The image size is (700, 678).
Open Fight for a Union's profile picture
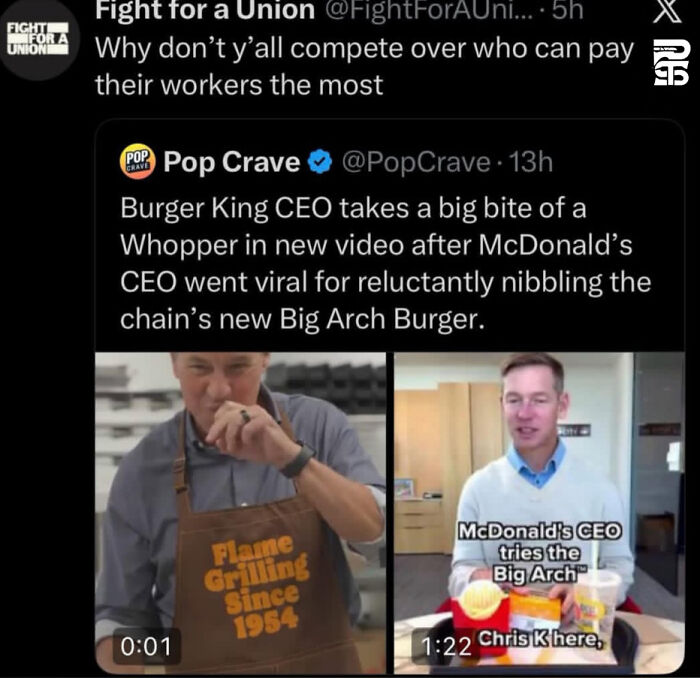[37, 40]
